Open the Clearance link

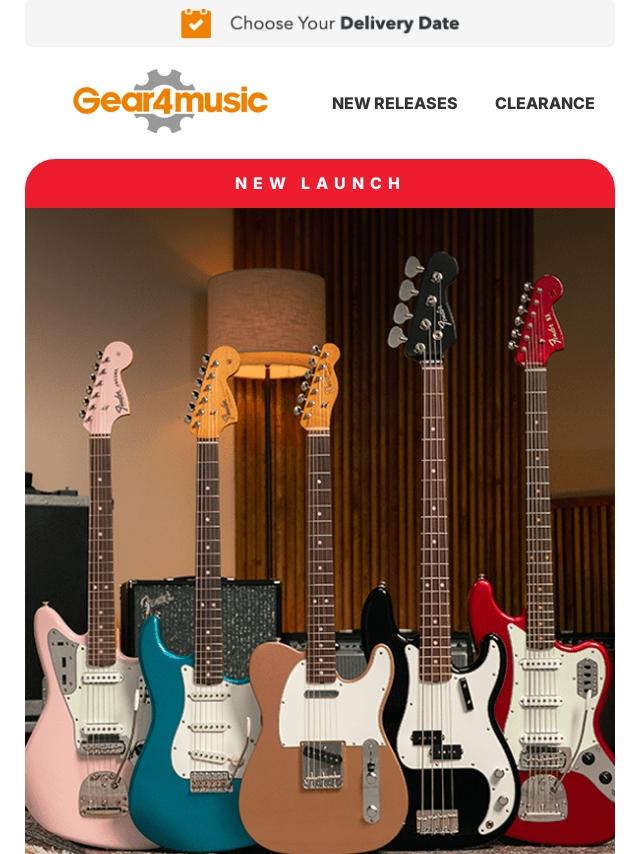544,103
